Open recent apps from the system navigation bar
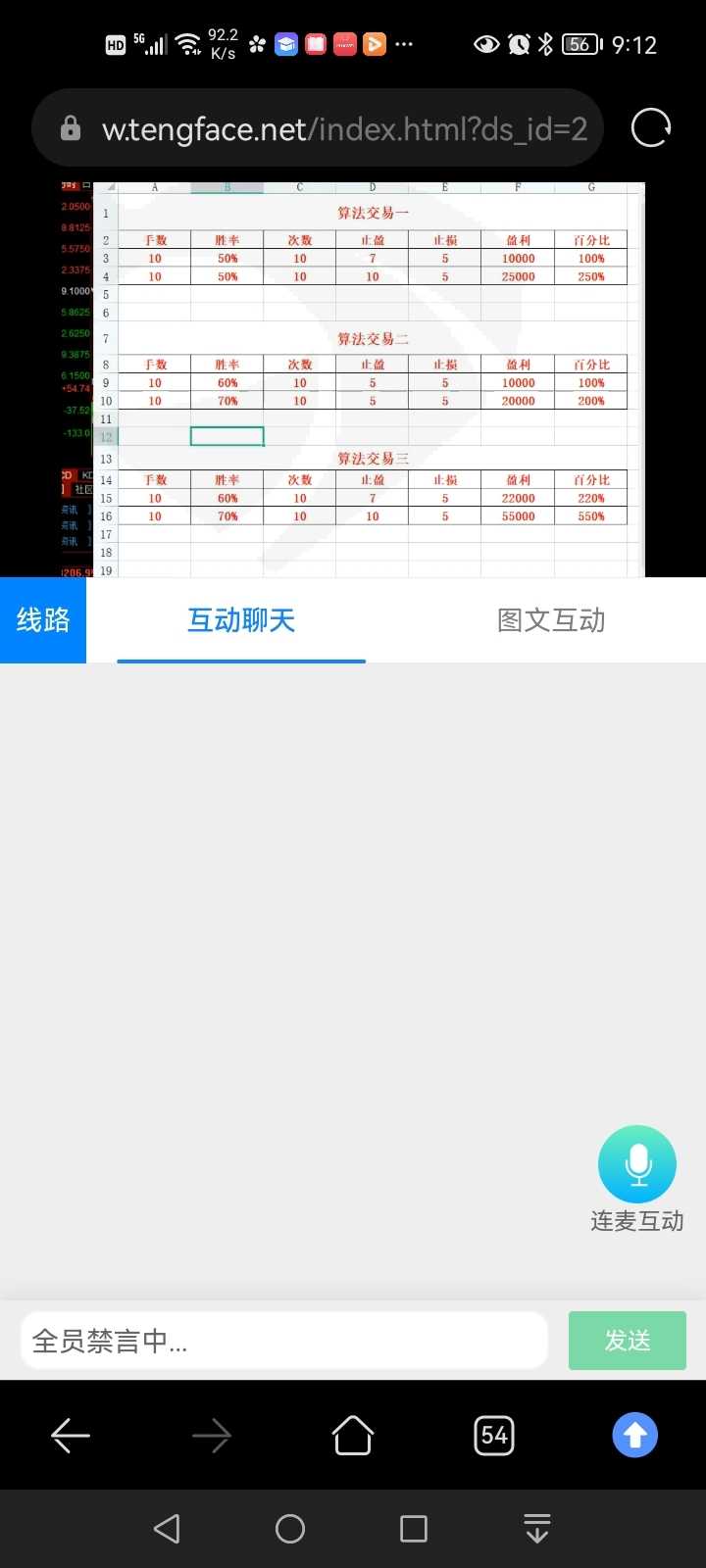Screen dimensions: 706x1568 414,1529
